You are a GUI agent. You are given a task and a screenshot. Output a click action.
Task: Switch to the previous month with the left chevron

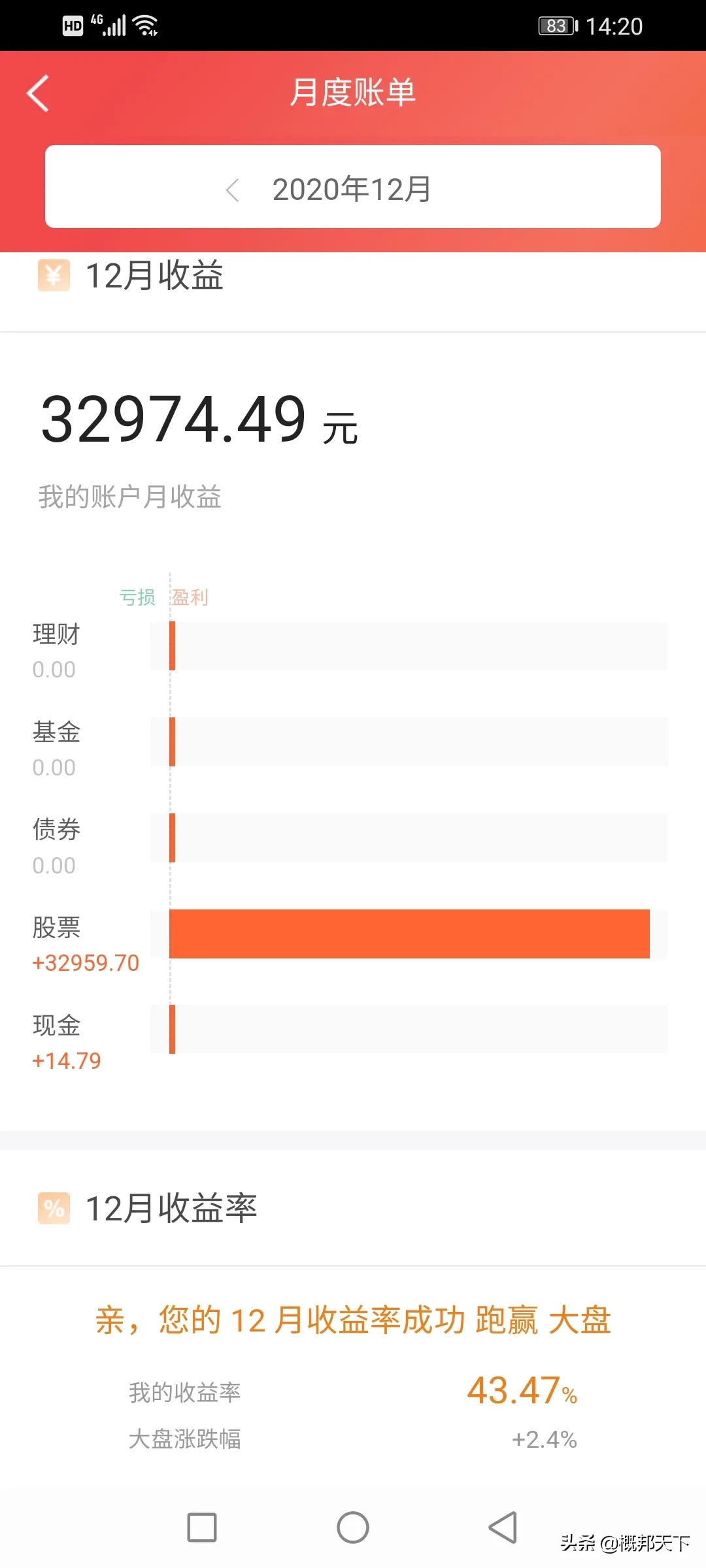tap(232, 190)
